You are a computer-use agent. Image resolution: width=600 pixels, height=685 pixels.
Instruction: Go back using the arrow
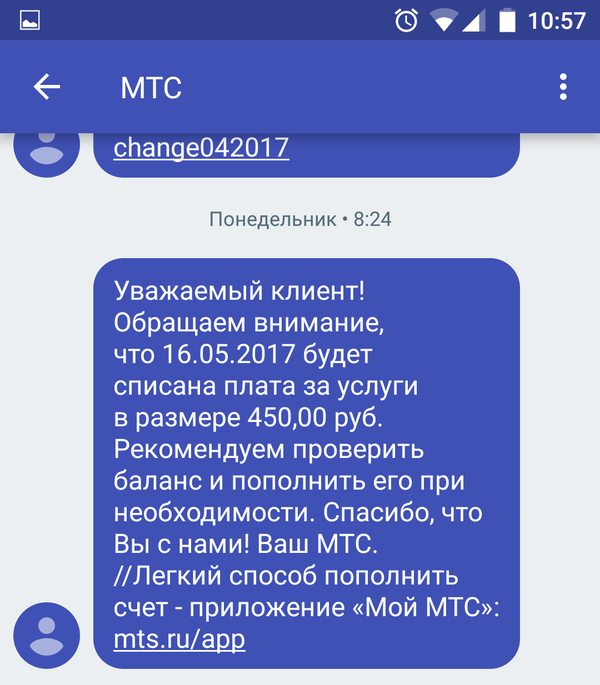point(47,87)
